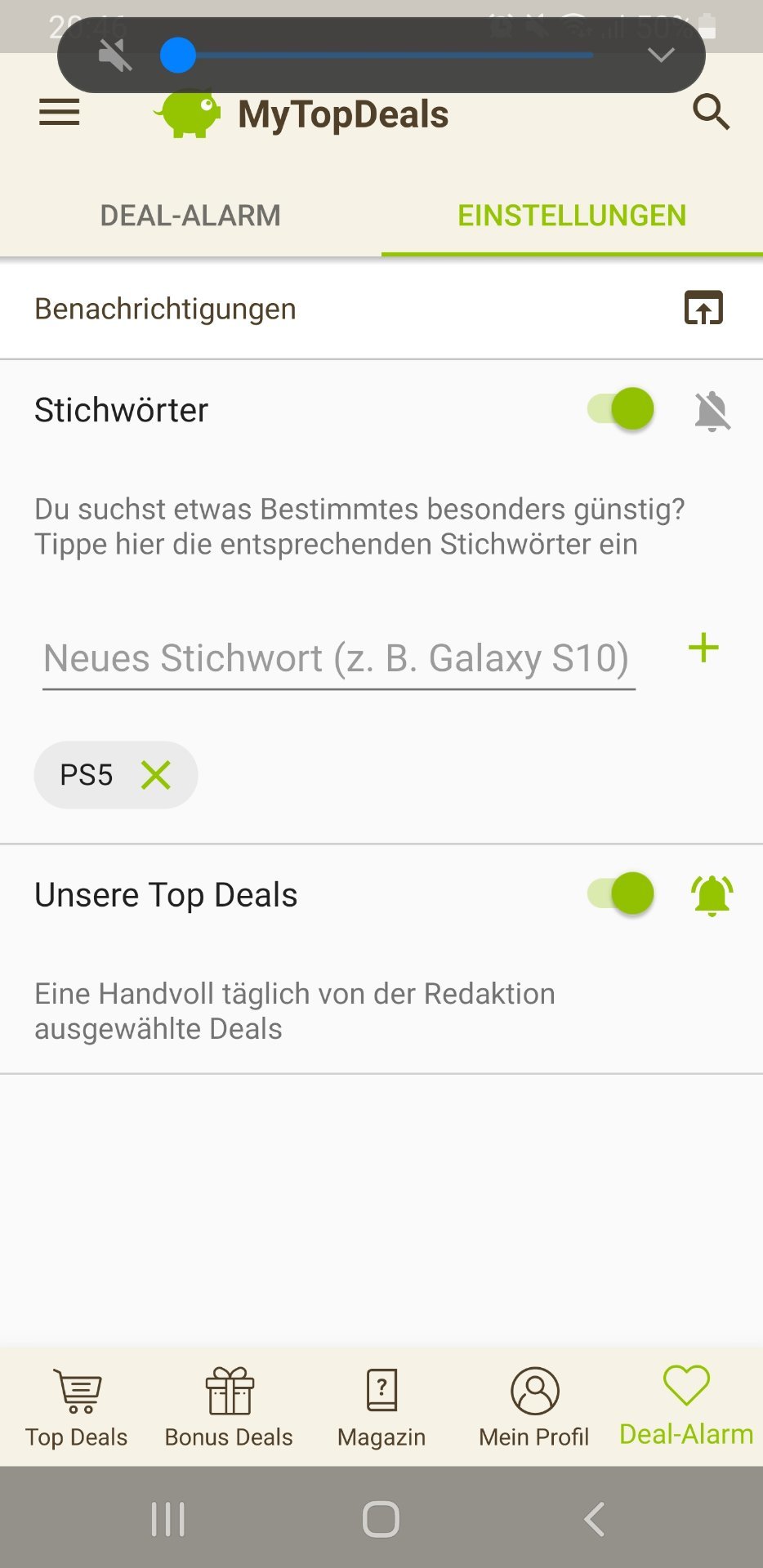This screenshot has width=763, height=1568.
Task: Open the Bonus Deals tab
Action: click(x=229, y=1406)
